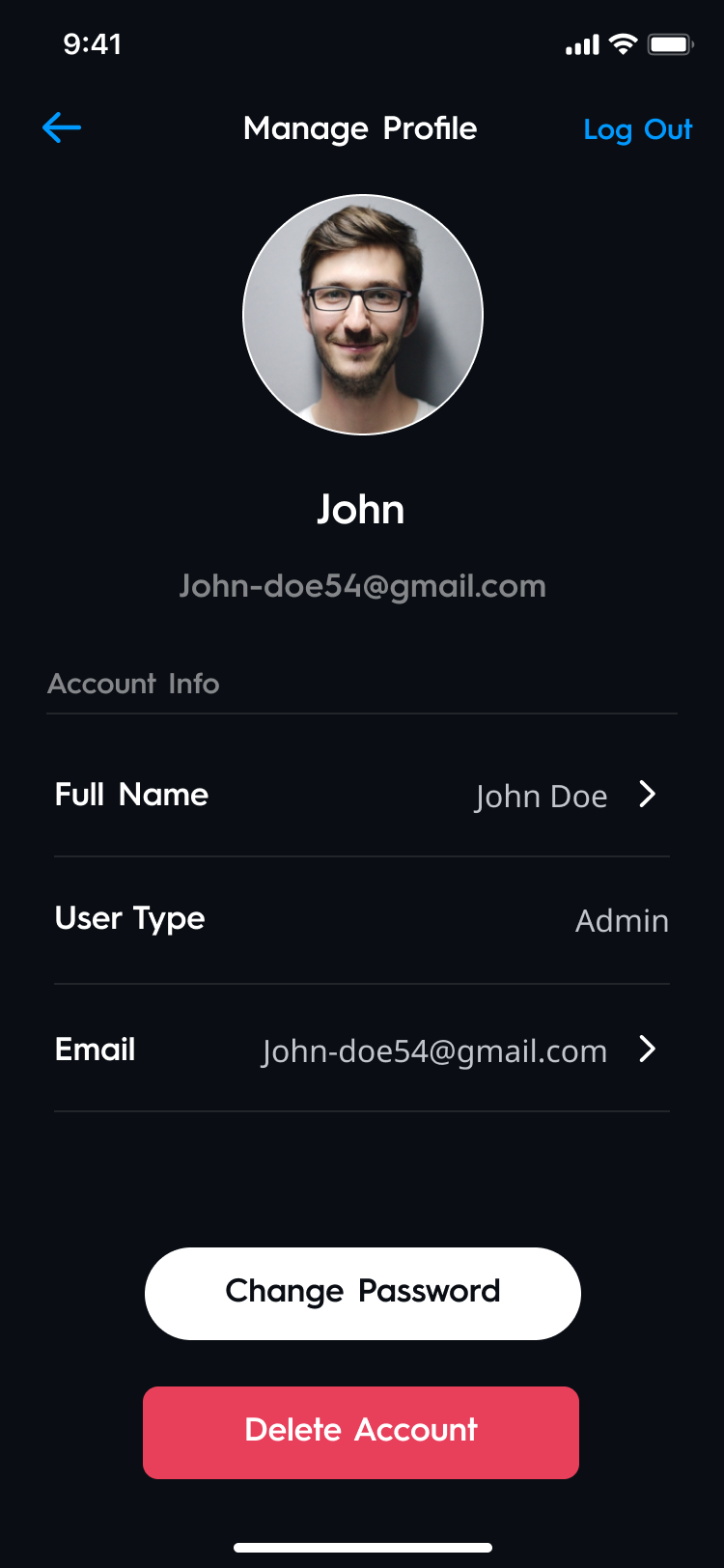The image size is (724, 1568).
Task: Log out of the account
Action: point(637,129)
